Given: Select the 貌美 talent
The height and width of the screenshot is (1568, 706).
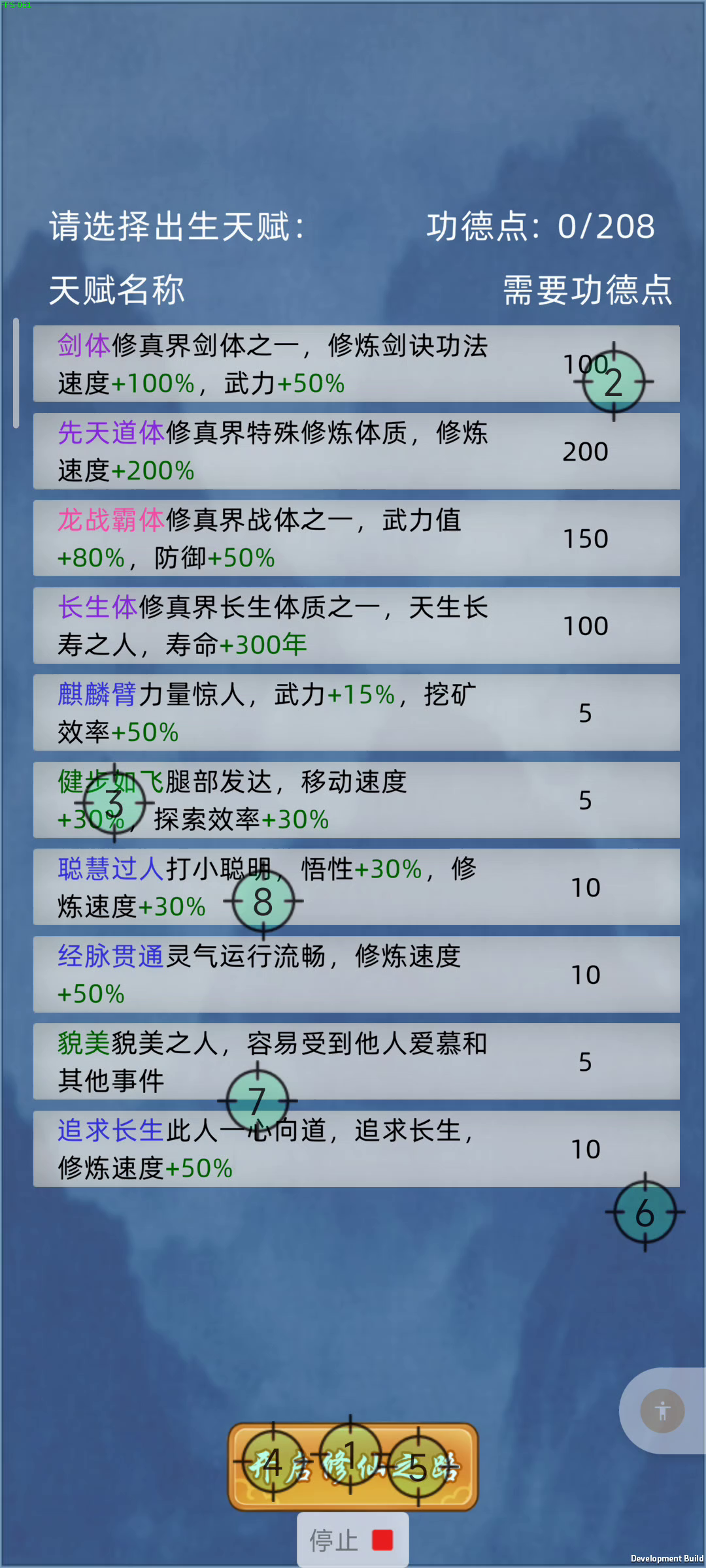Looking at the screenshot, I should click(x=356, y=1062).
